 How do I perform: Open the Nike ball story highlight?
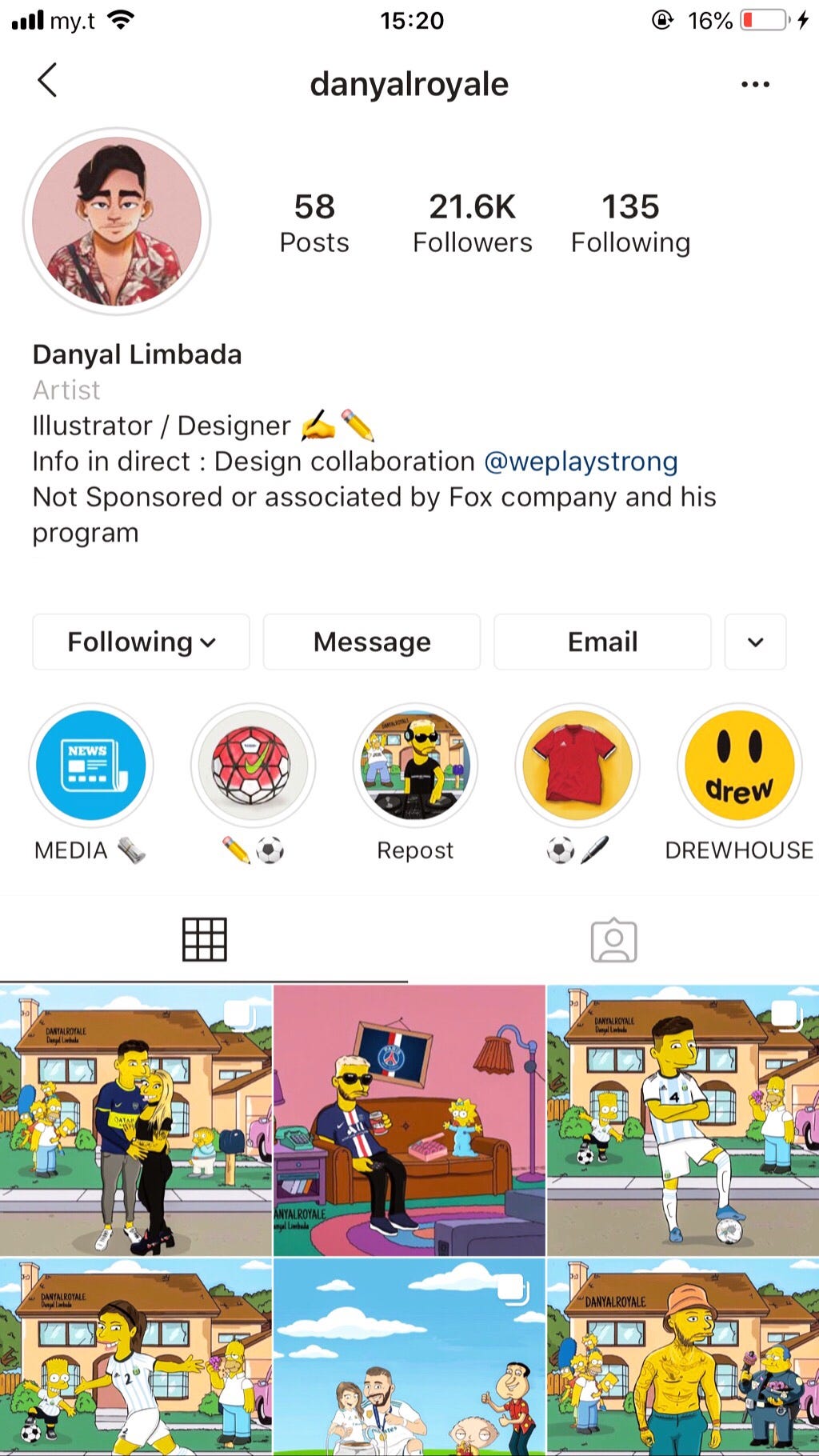253,766
